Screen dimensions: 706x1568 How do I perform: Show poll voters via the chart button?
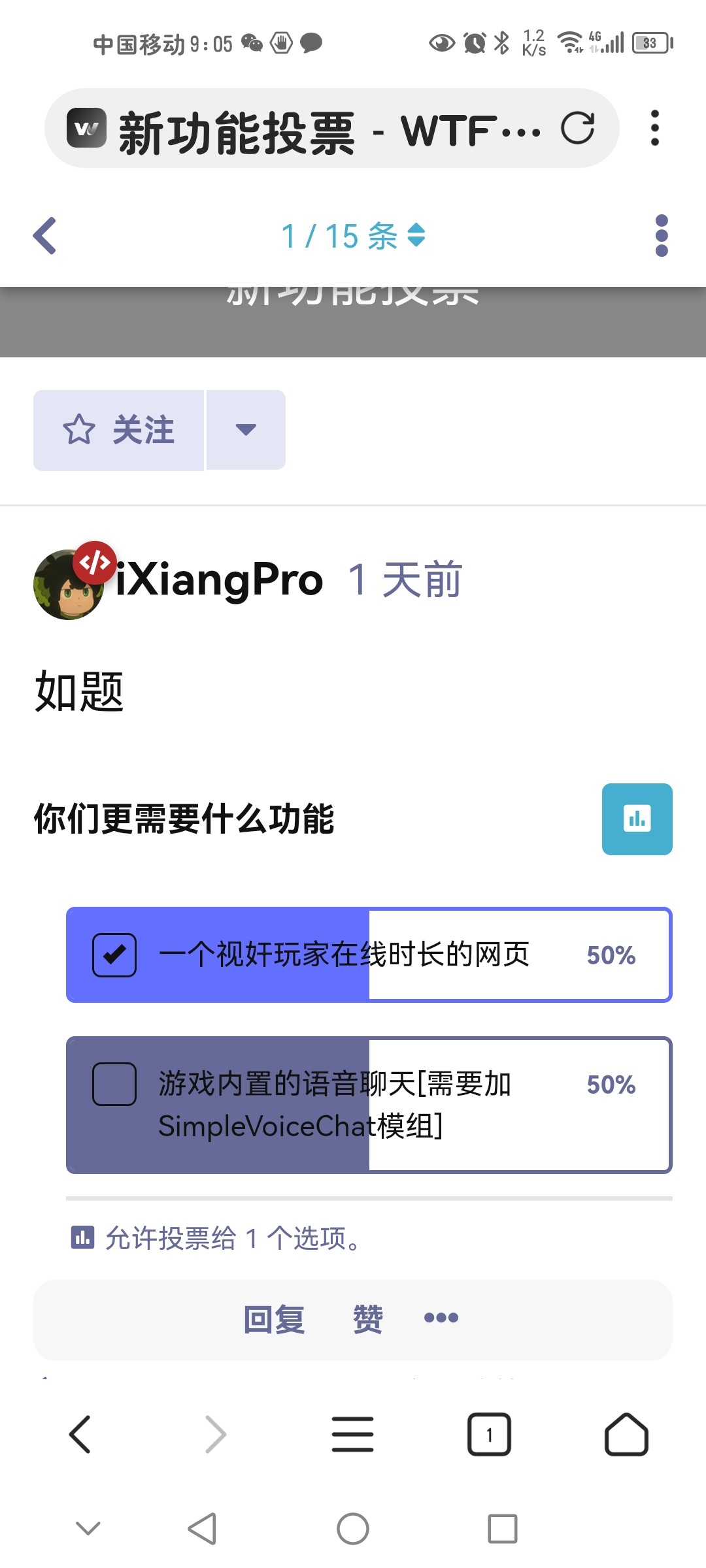[637, 819]
